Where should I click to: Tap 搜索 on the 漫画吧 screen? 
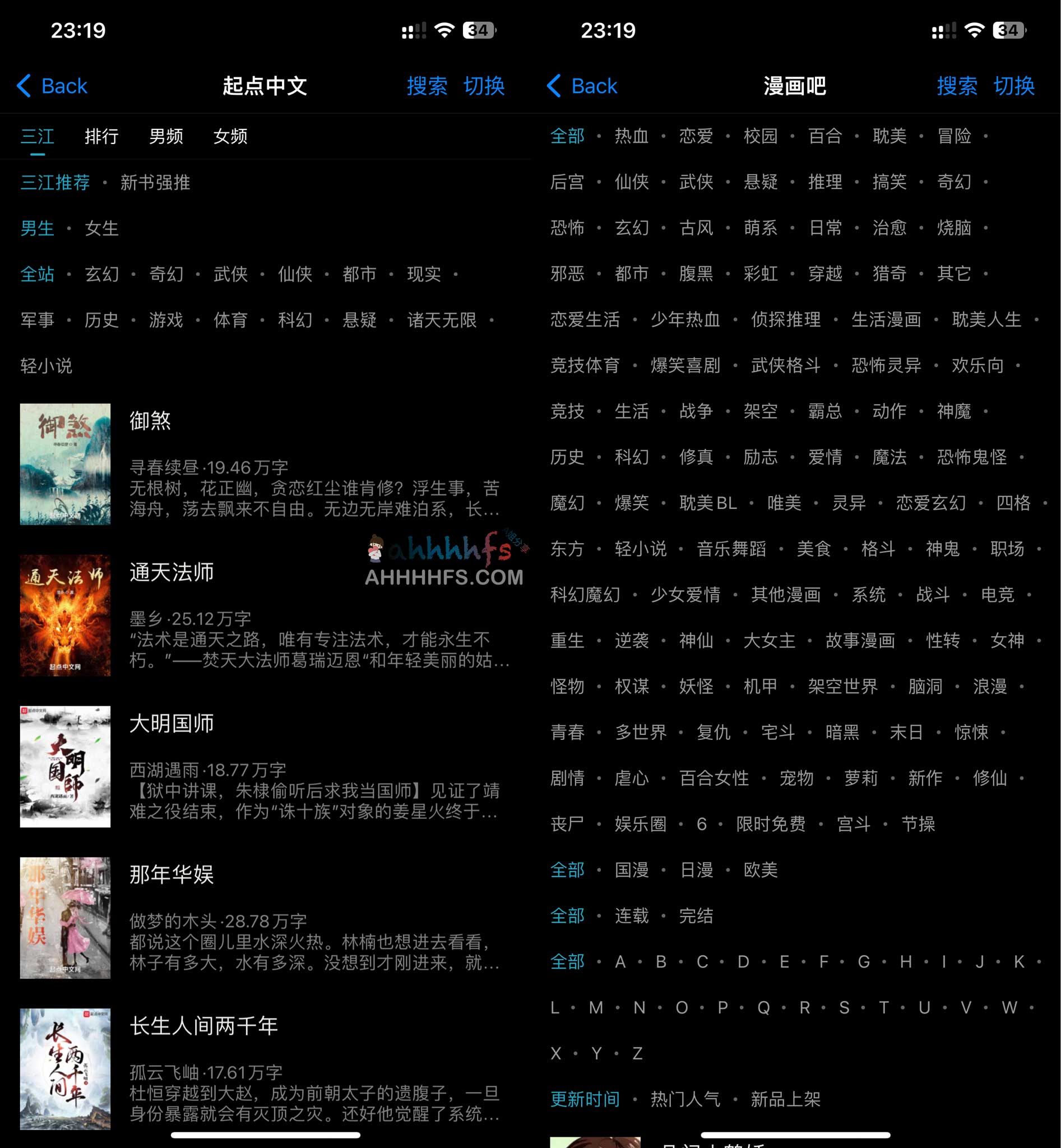957,86
